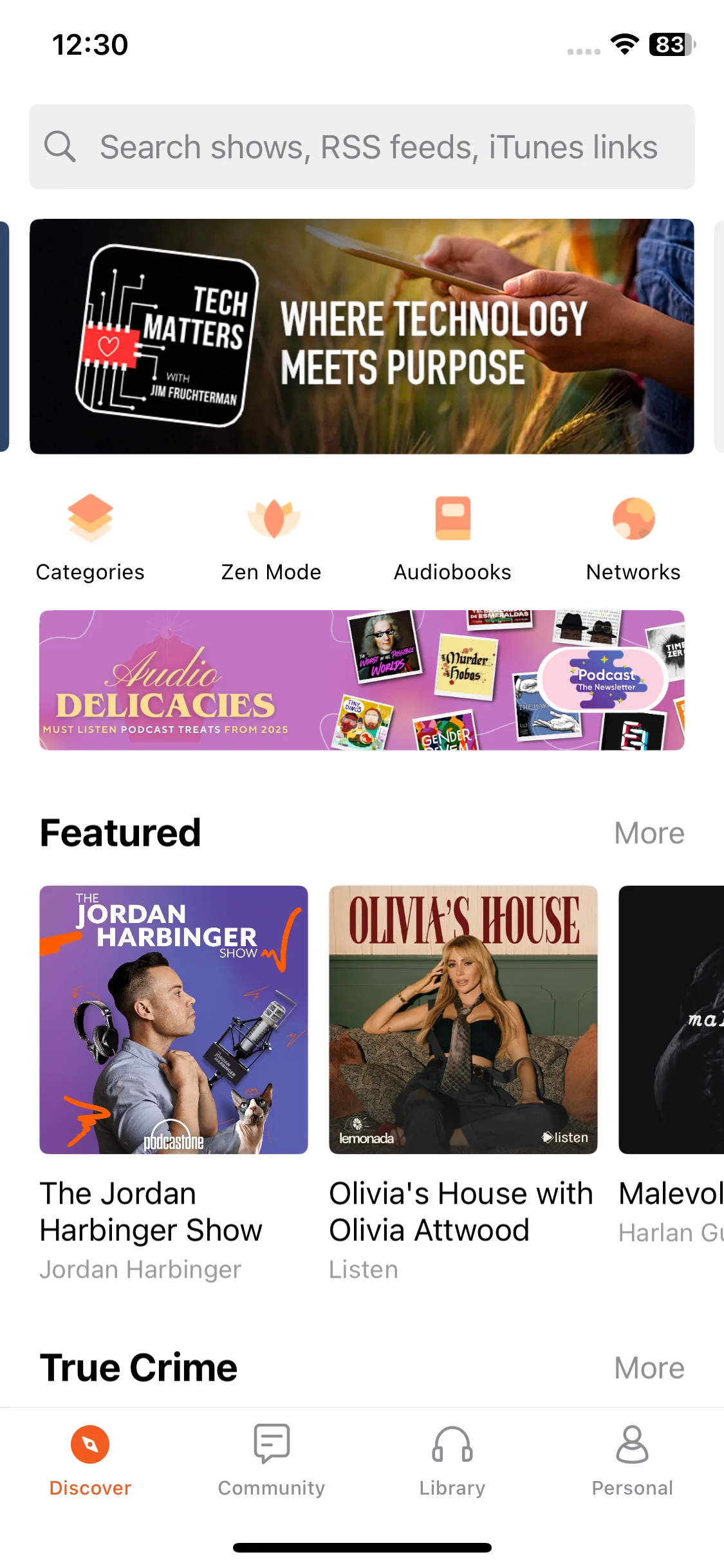The height and width of the screenshot is (1568, 724).
Task: Switch to the Personal tab
Action: (632, 1460)
